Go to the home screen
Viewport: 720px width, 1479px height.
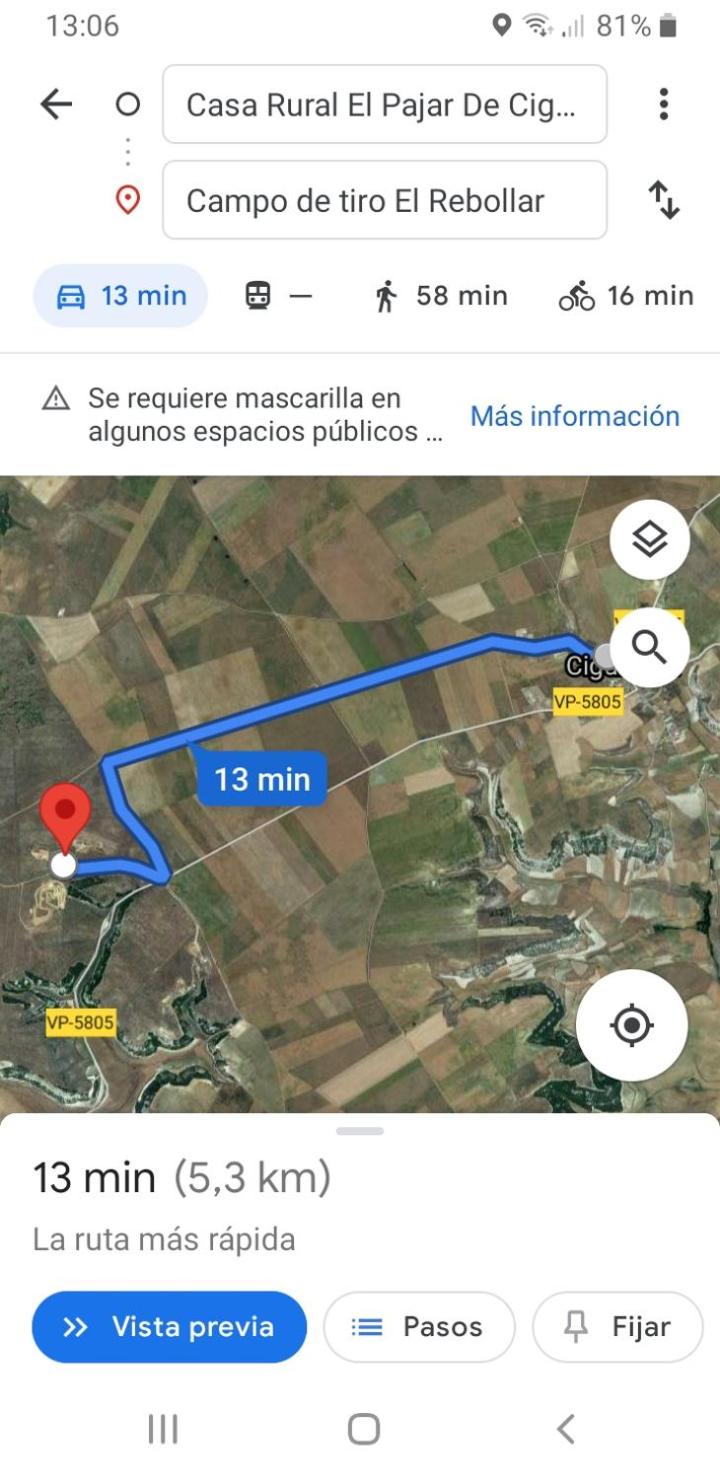click(364, 1429)
